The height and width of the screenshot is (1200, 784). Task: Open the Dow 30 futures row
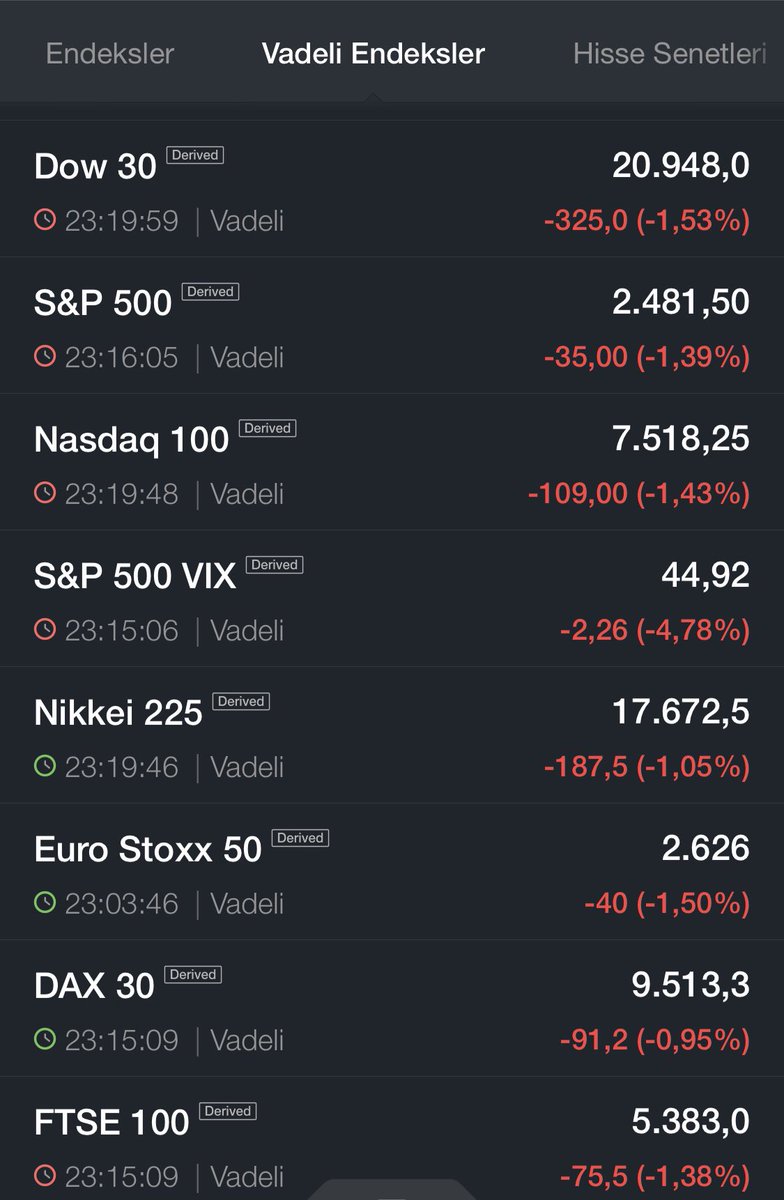point(392,189)
